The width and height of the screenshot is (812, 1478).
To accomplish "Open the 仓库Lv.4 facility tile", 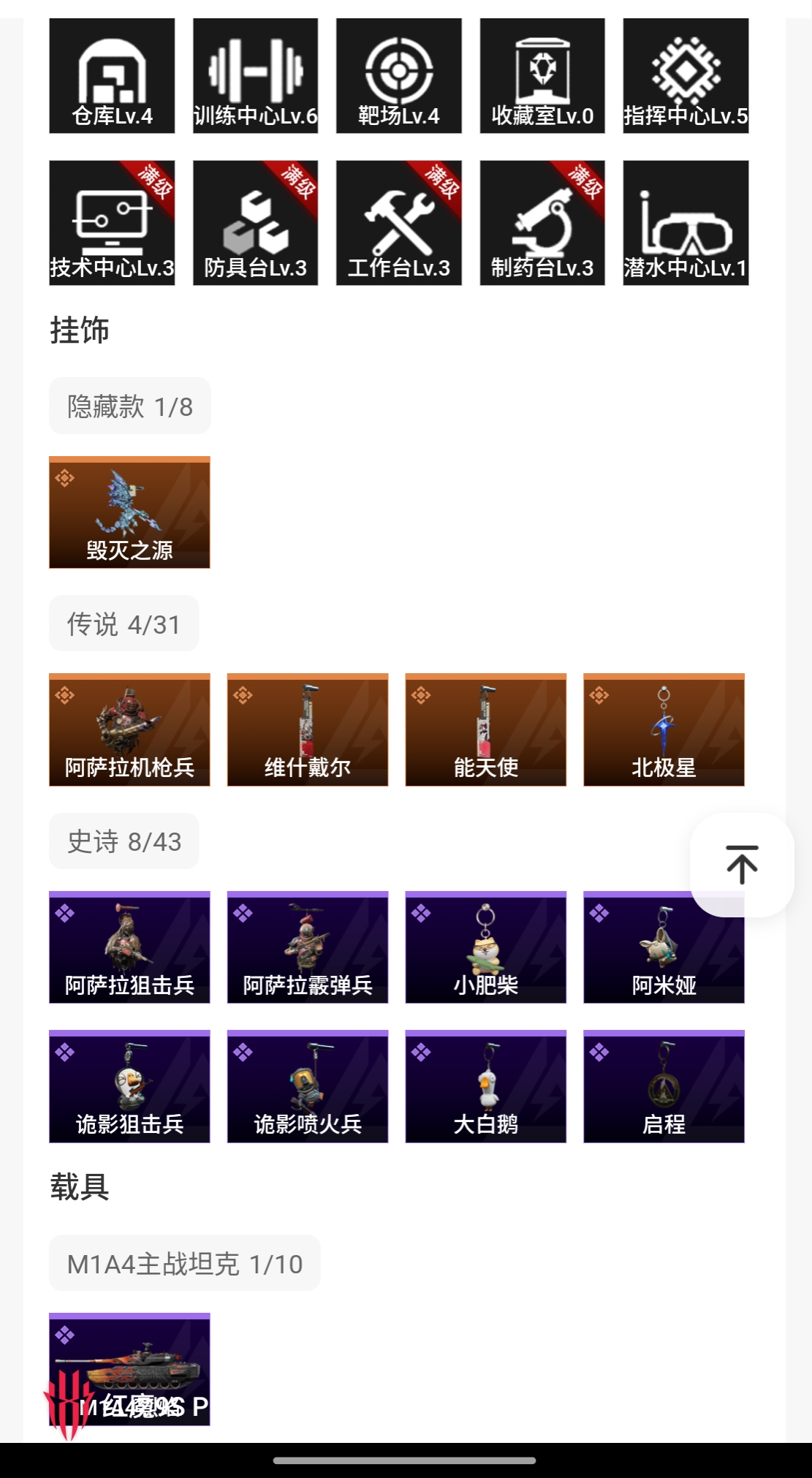I will click(112, 76).
